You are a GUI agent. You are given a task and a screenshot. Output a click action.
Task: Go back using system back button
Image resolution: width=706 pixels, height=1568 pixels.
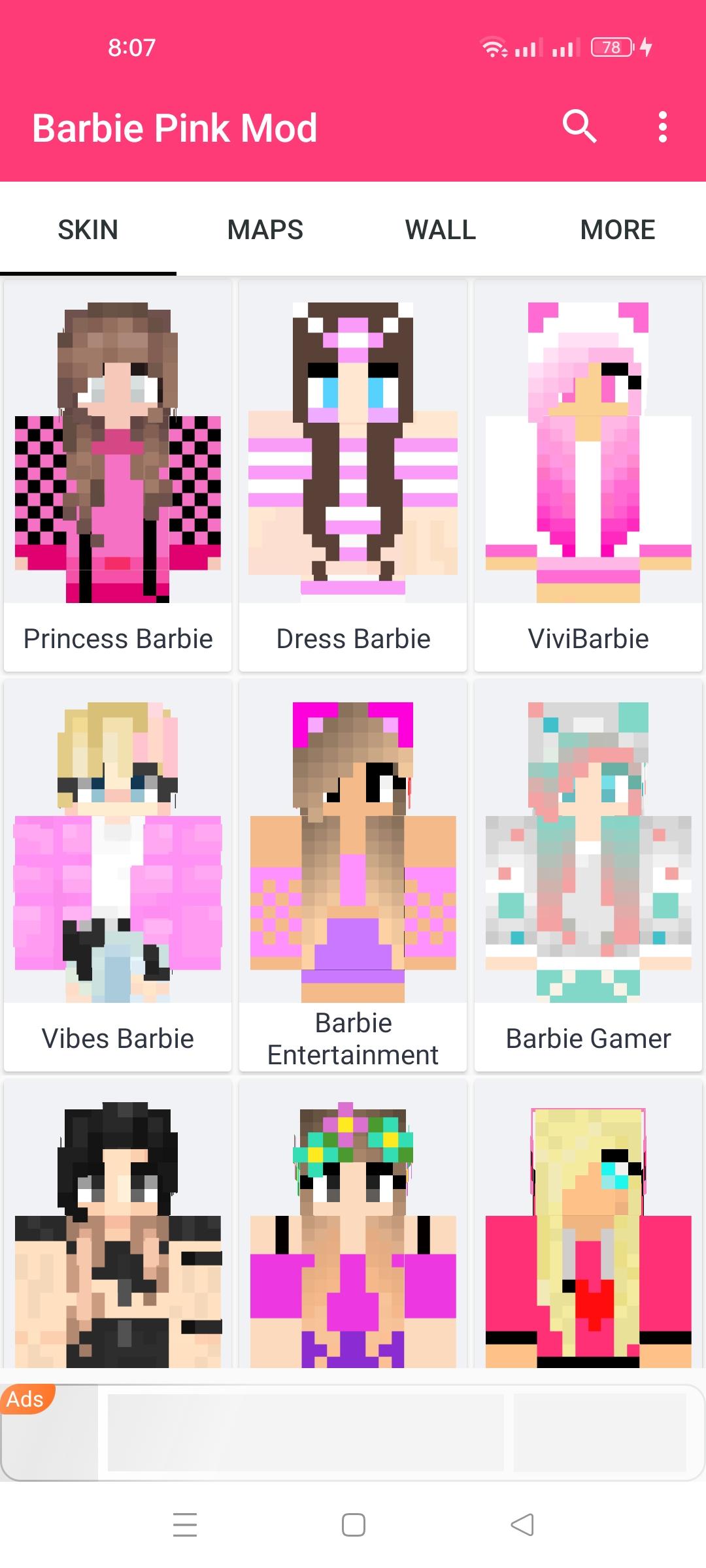coord(522,1524)
